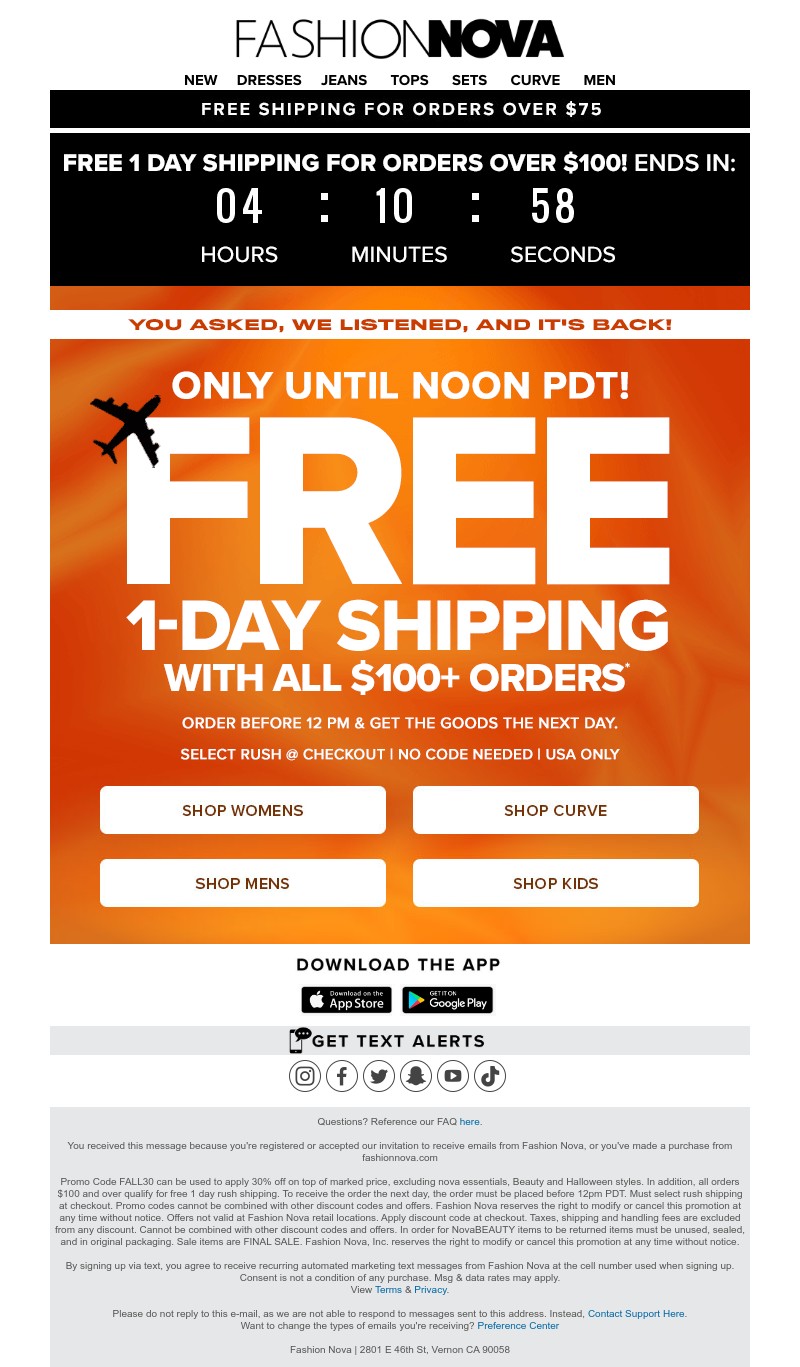
Task: Visit Fashion Nova's Facebook page
Action: [342, 1076]
